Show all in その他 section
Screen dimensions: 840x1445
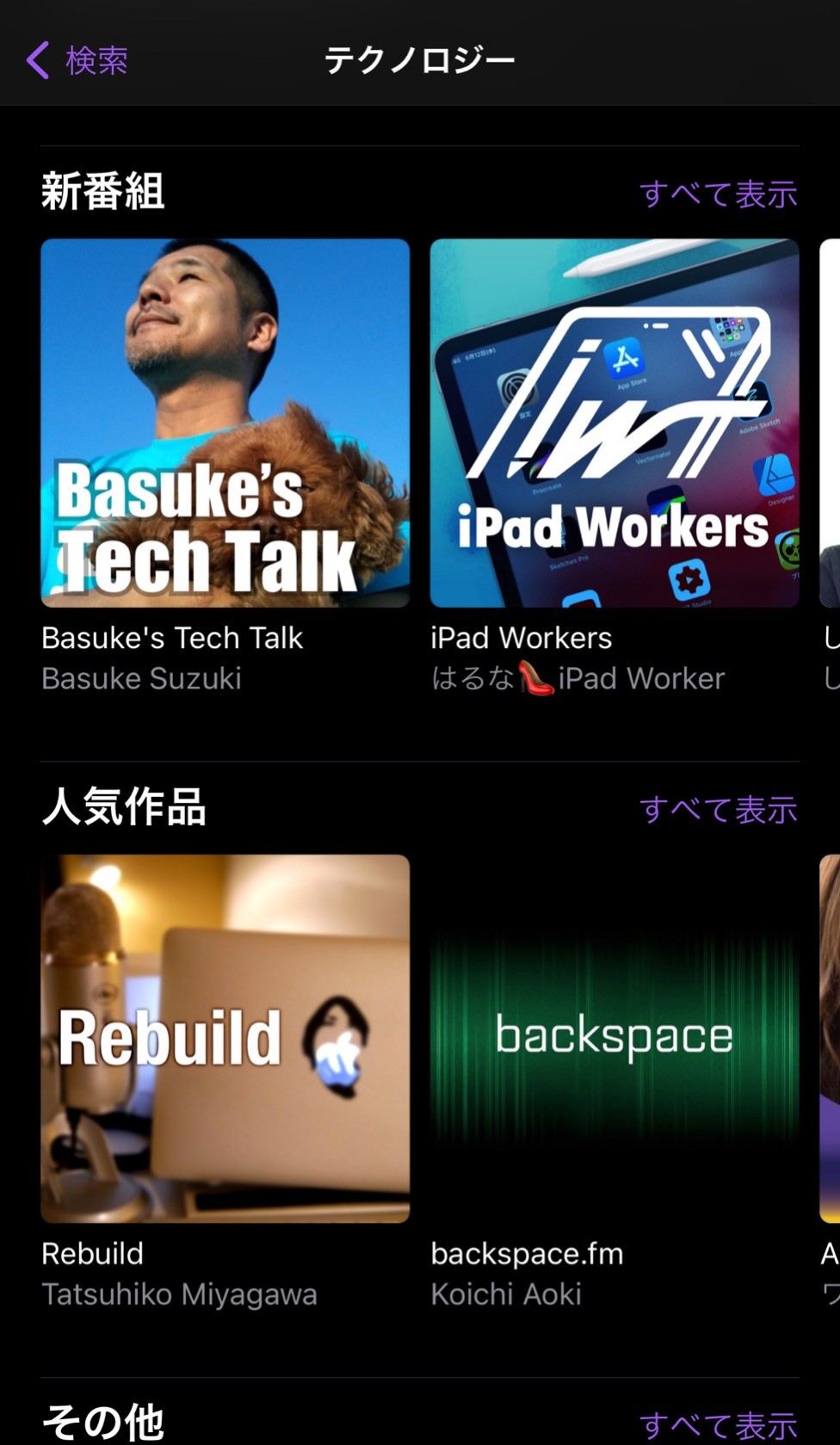pos(719,1425)
